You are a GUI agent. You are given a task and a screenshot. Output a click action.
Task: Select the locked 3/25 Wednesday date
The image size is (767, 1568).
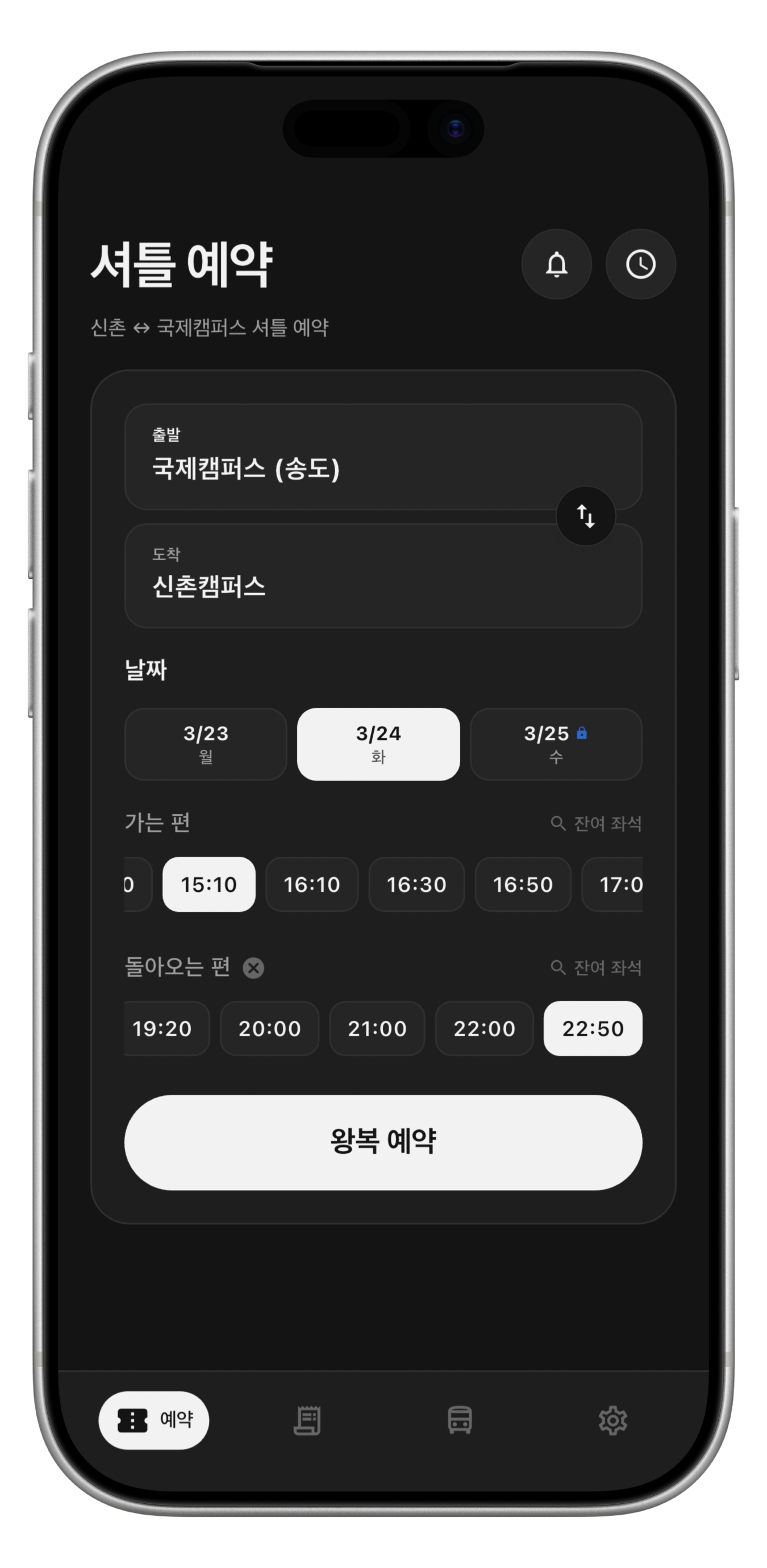pos(556,744)
